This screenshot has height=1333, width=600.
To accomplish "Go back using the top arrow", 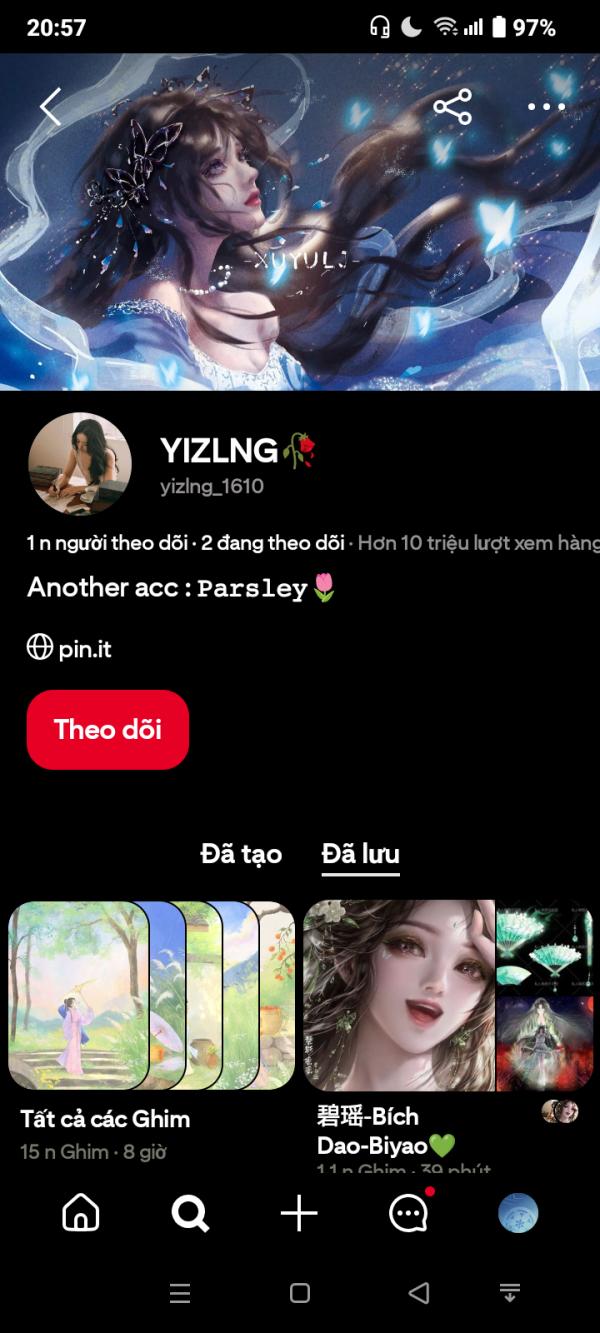I will pyautogui.click(x=50, y=107).
